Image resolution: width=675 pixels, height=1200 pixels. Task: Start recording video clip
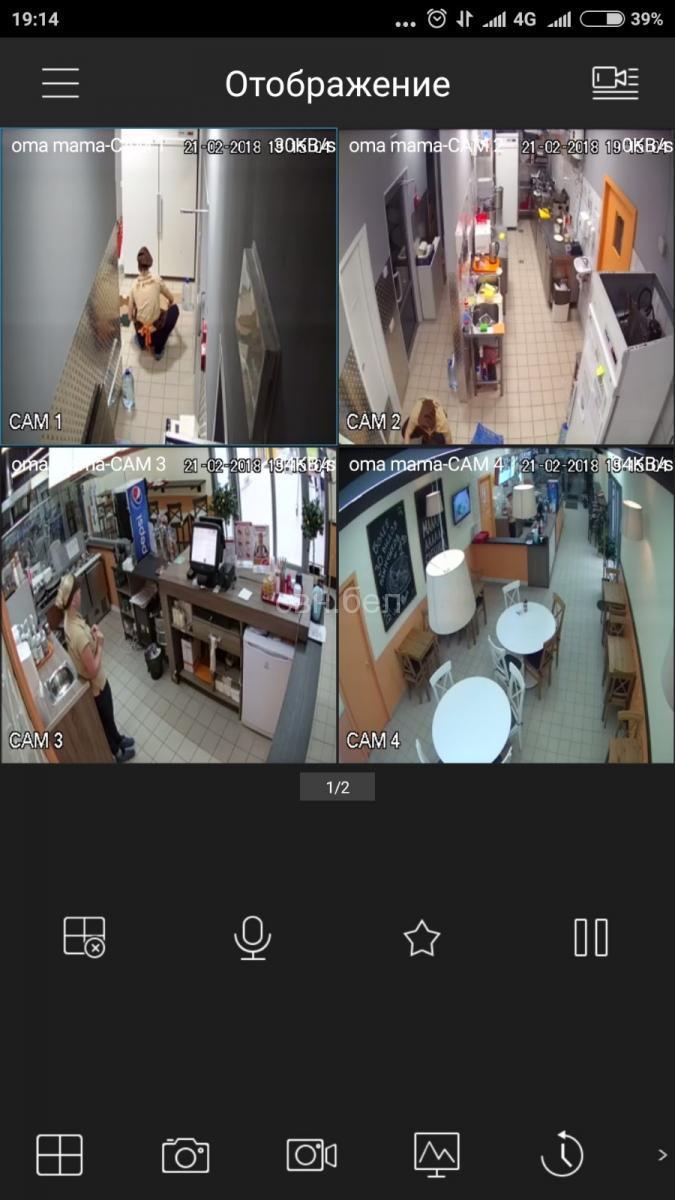click(311, 1155)
